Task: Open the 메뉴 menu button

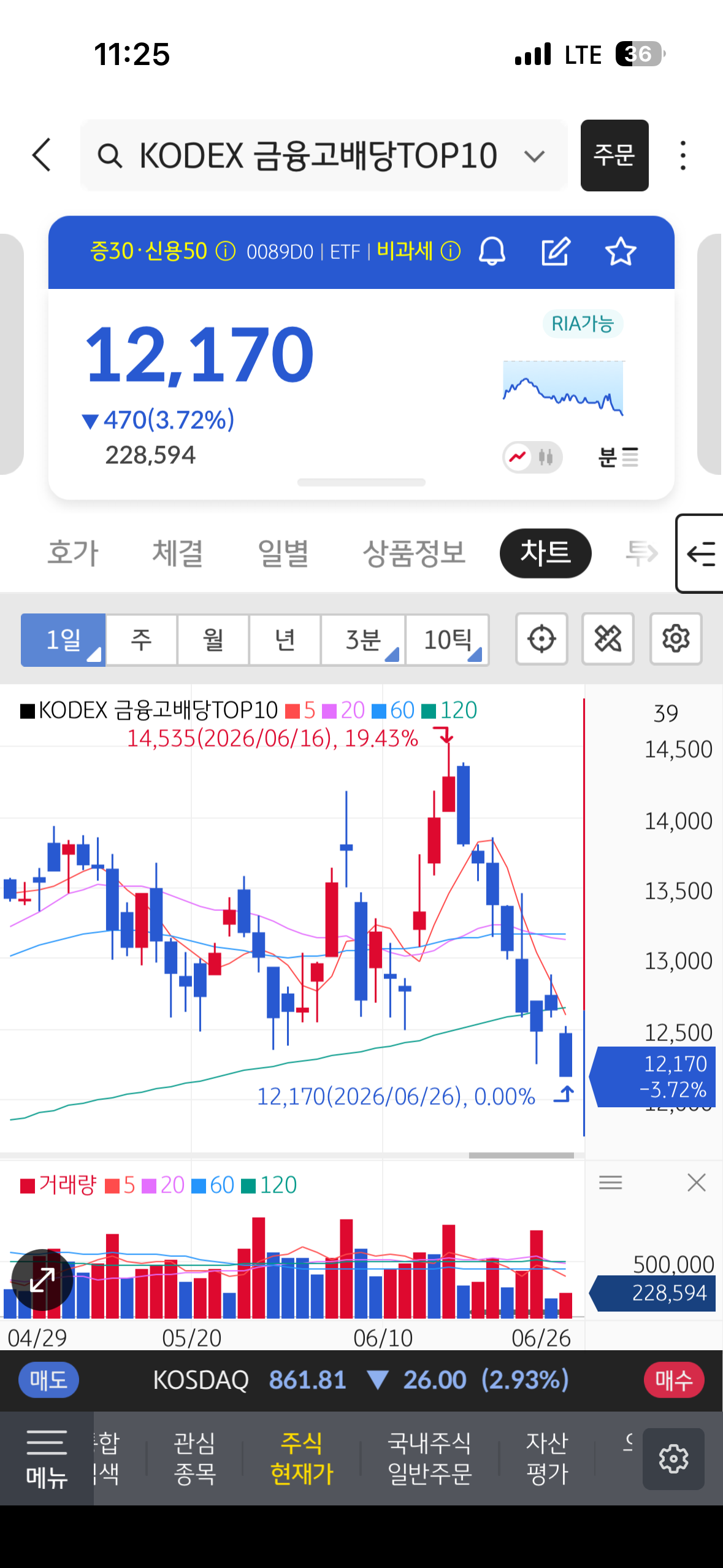Action: (47, 1458)
